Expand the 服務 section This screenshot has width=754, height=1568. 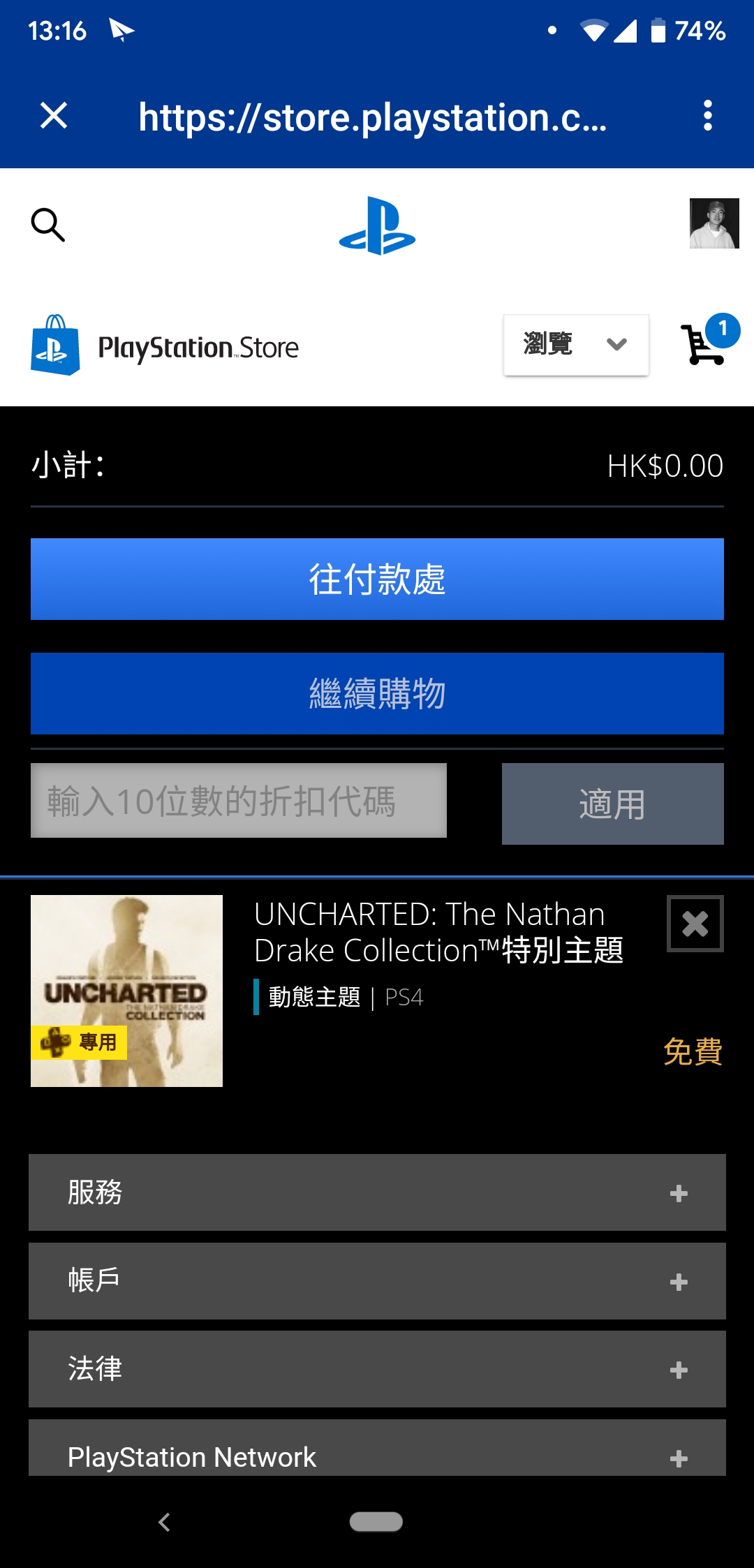pyautogui.click(x=377, y=1192)
